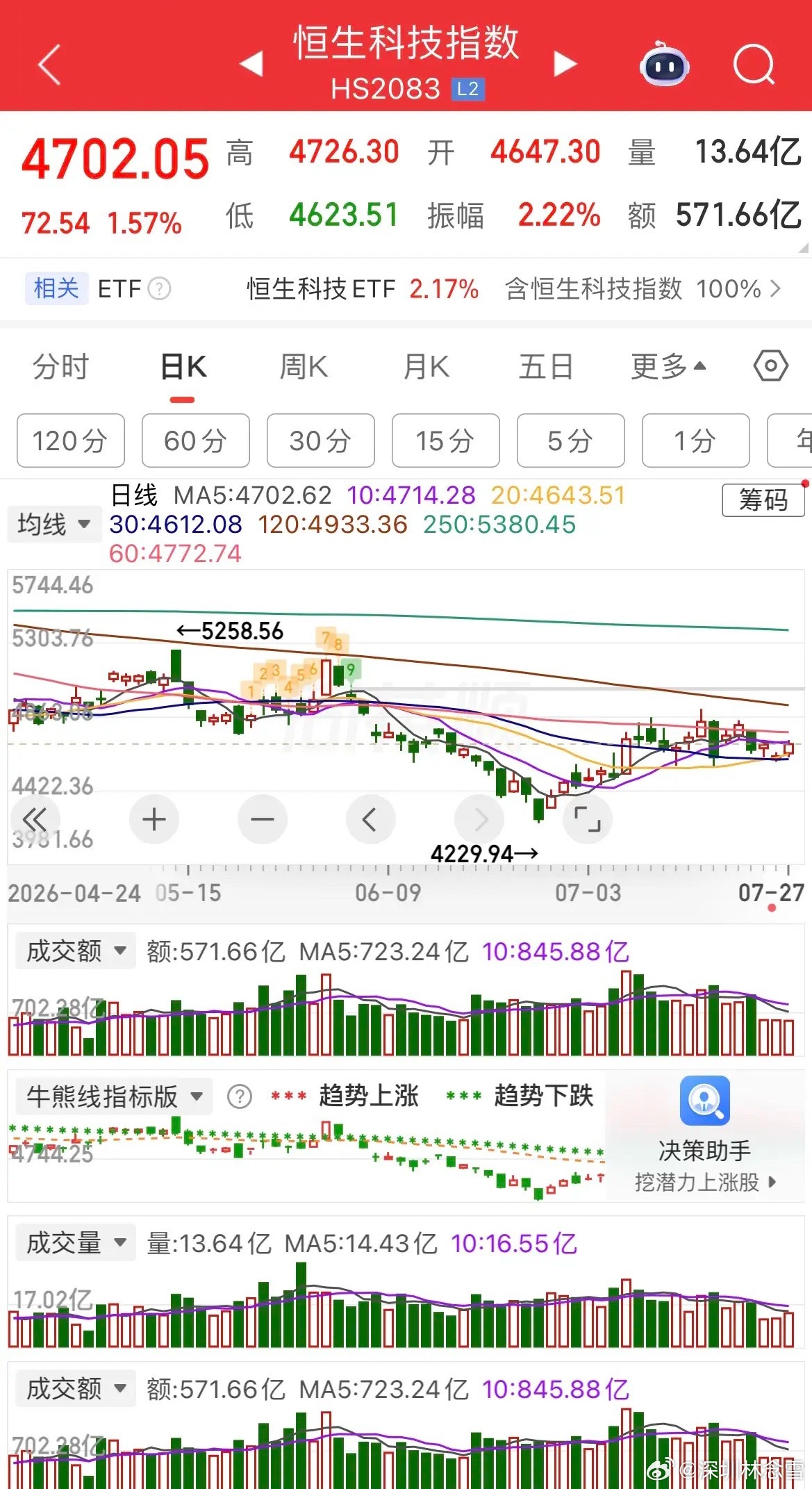Select the 60分 interval chip
The width and height of the screenshot is (812, 1489).
(x=195, y=441)
